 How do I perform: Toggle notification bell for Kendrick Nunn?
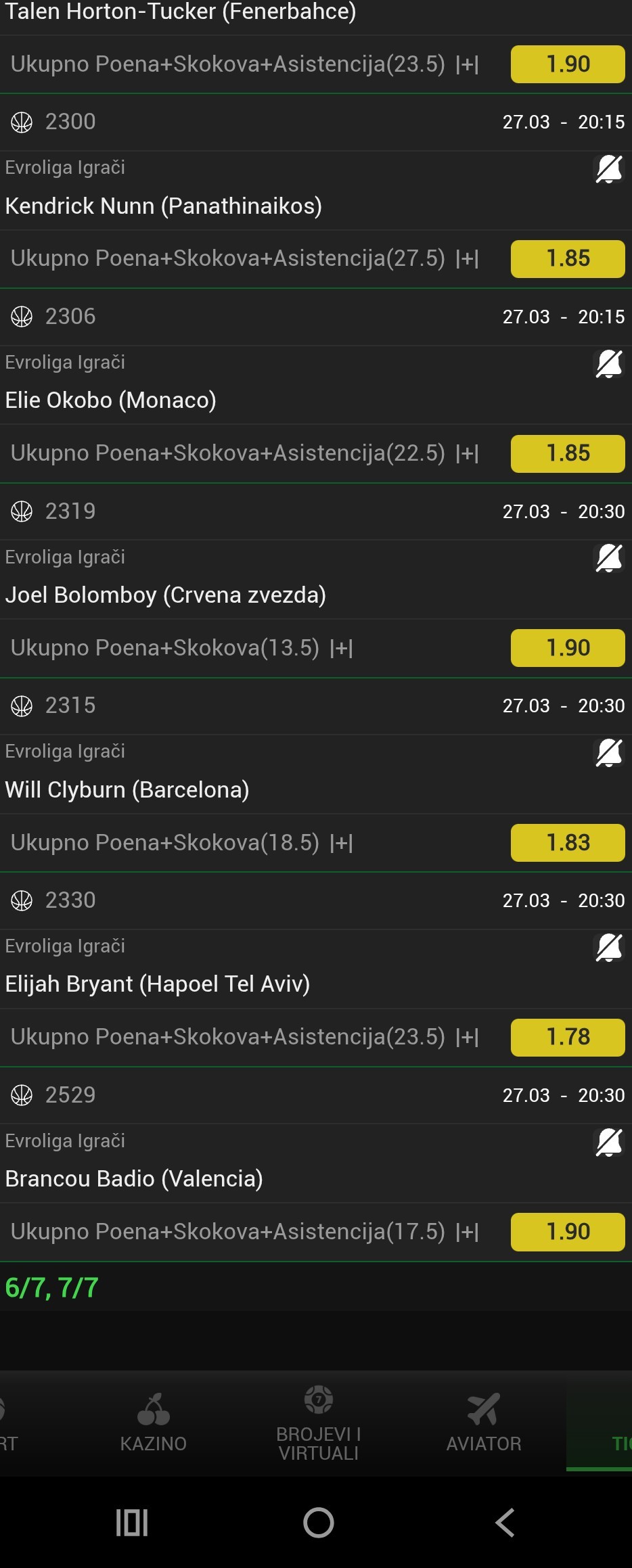pos(608,169)
